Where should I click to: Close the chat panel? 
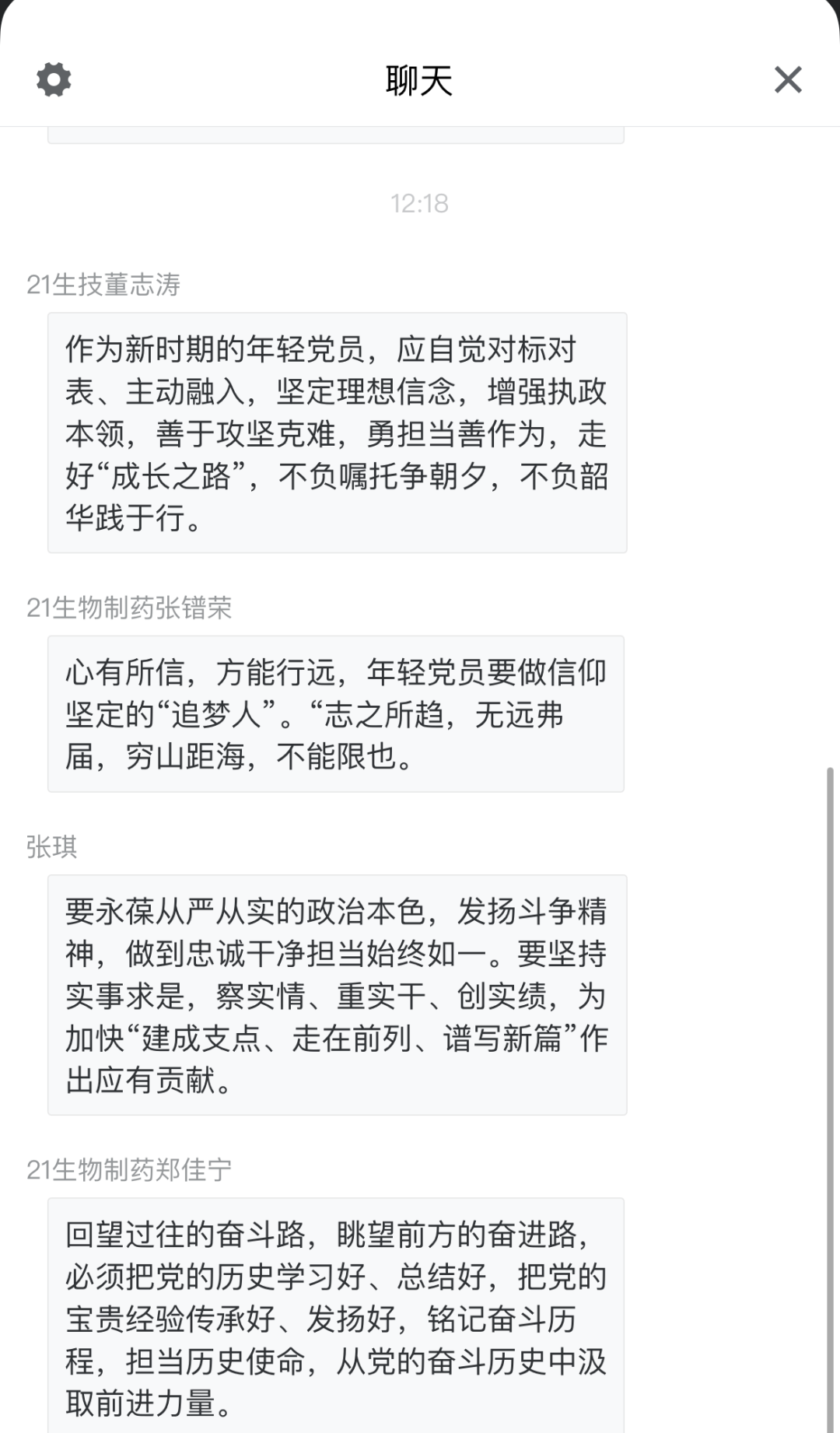click(x=788, y=79)
